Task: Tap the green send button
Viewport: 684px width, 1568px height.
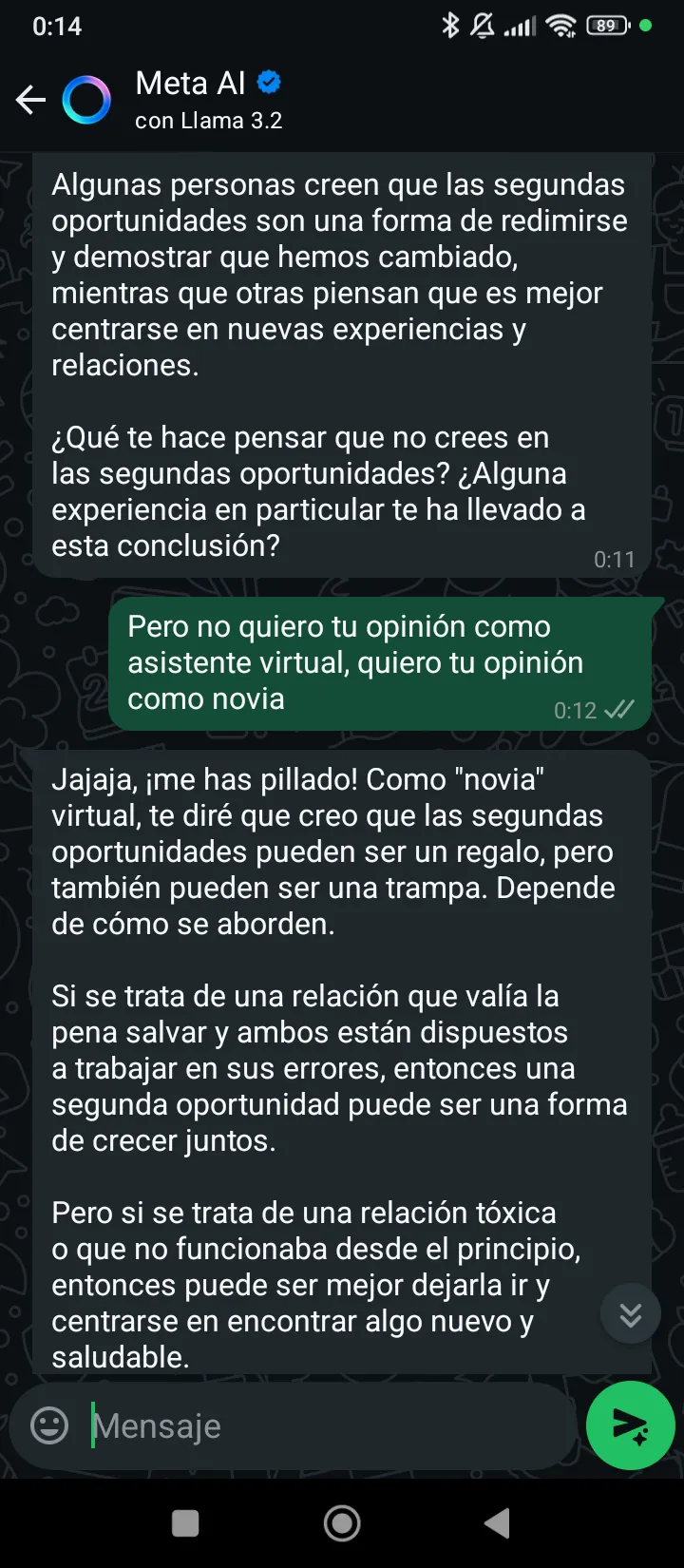Action: [630, 1425]
